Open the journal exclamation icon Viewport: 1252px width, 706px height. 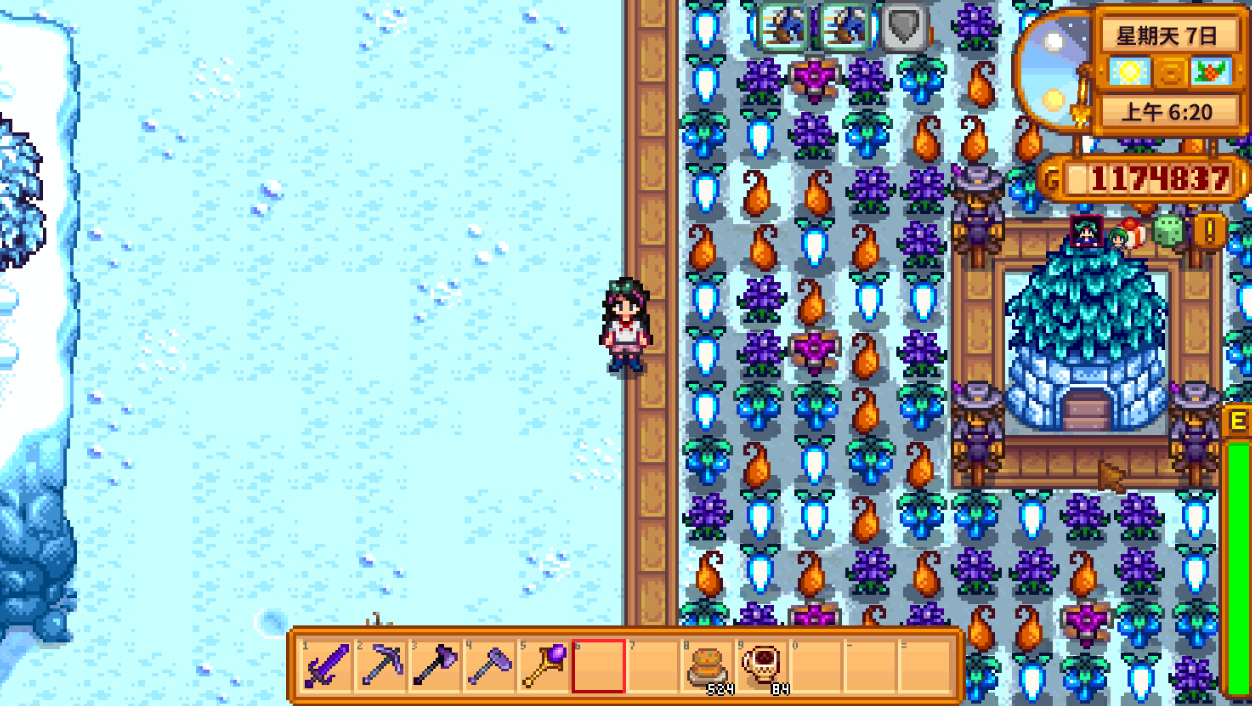[x=1210, y=232]
